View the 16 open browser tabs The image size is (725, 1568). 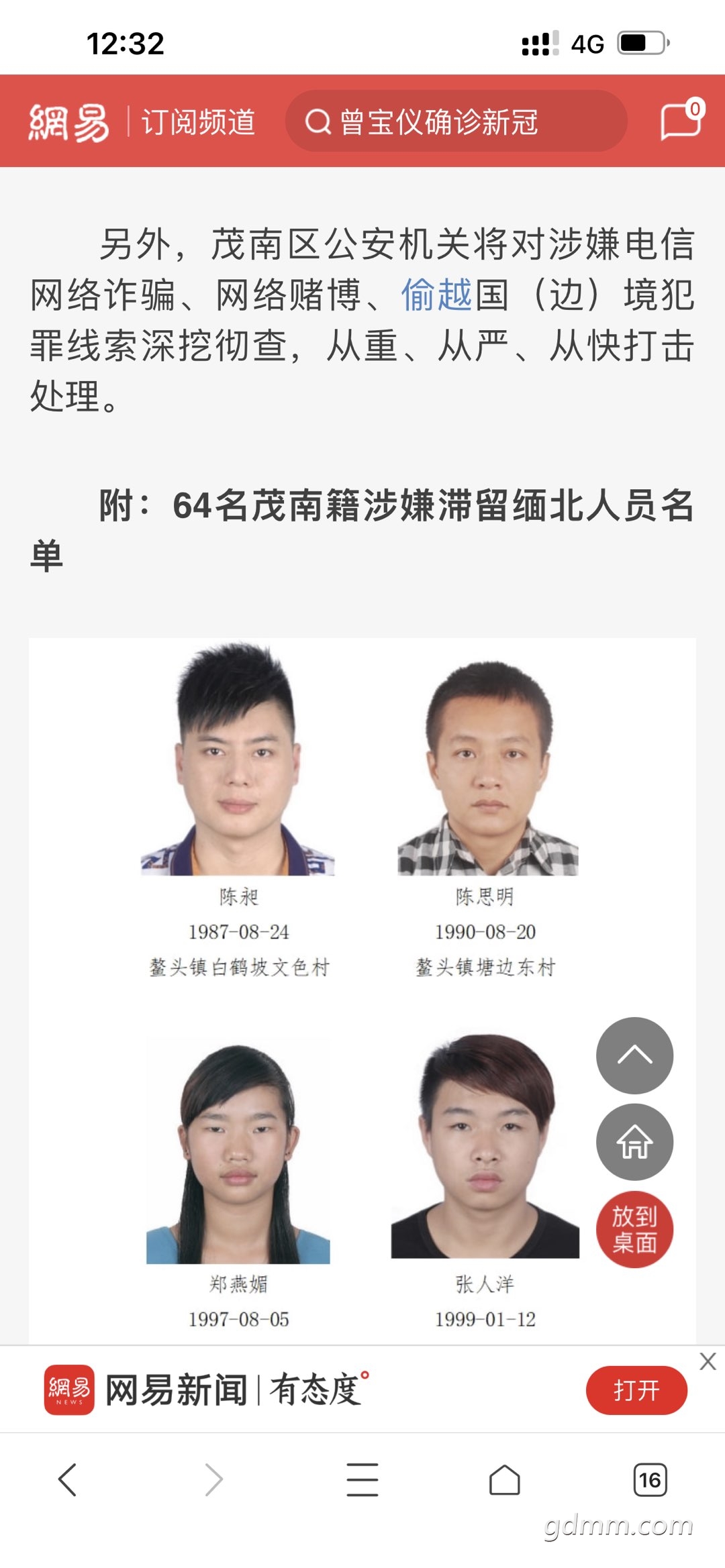pos(650,1479)
